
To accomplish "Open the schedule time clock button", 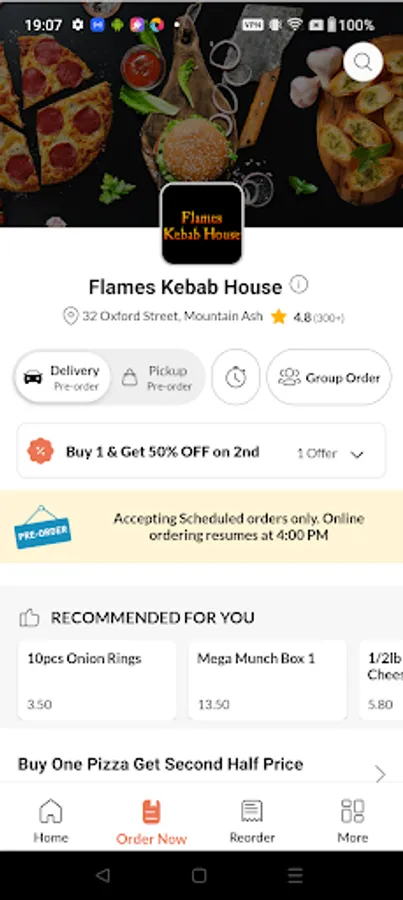I will click(235, 377).
